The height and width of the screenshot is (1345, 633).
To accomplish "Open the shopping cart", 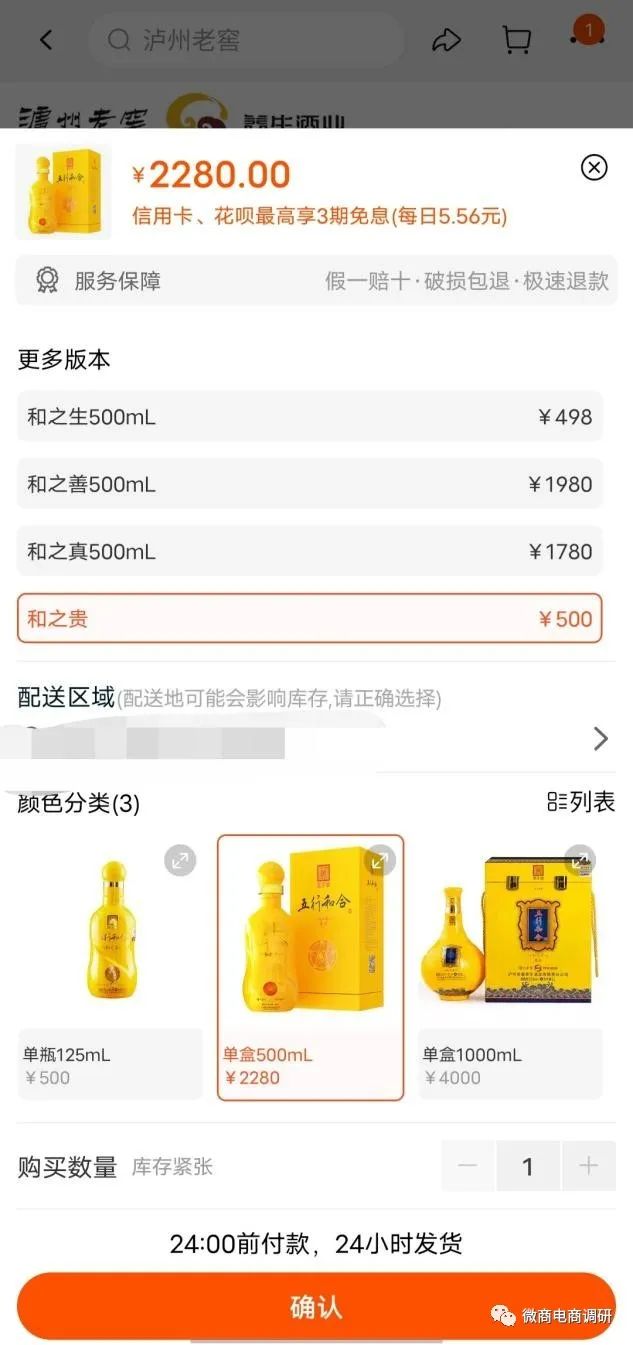I will click(516, 40).
